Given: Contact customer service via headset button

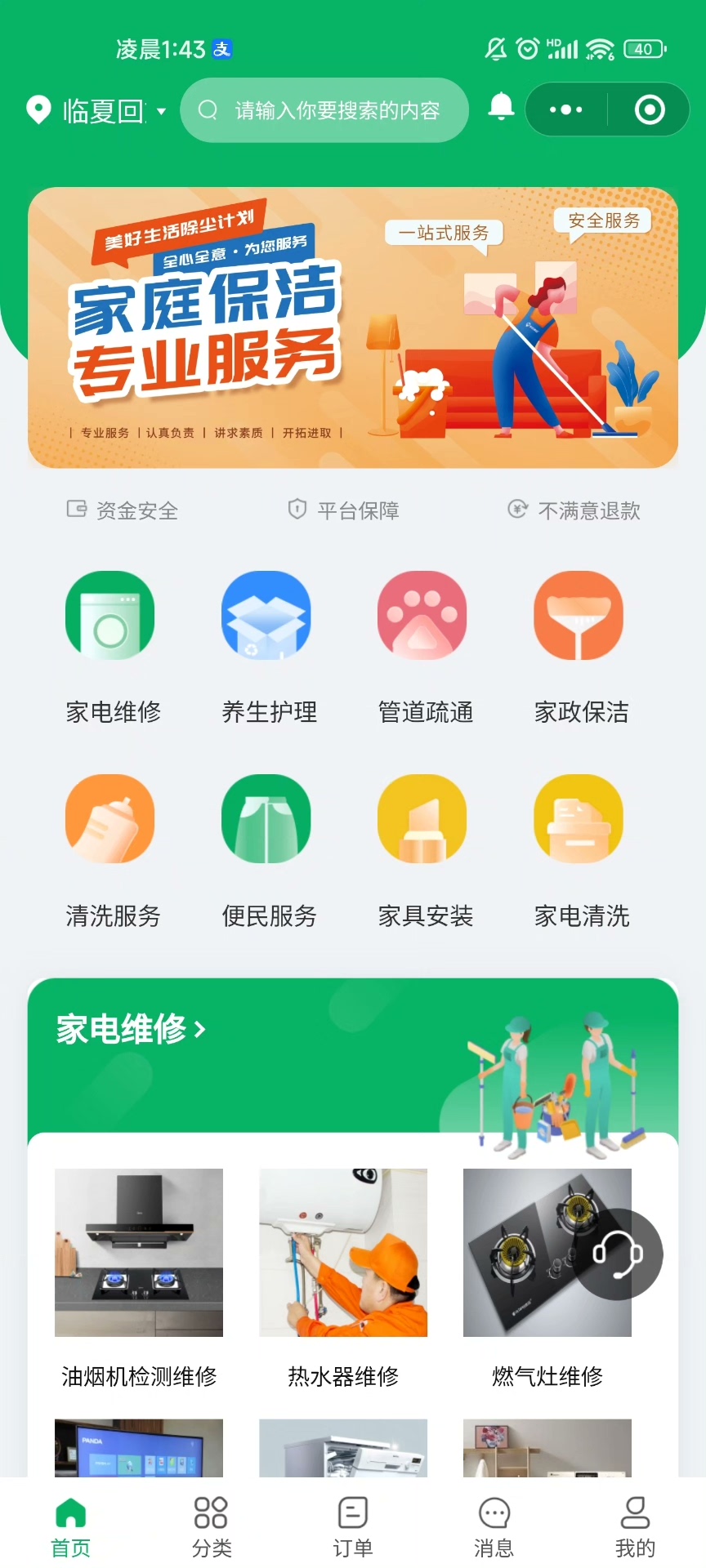Looking at the screenshot, I should 619,1254.
